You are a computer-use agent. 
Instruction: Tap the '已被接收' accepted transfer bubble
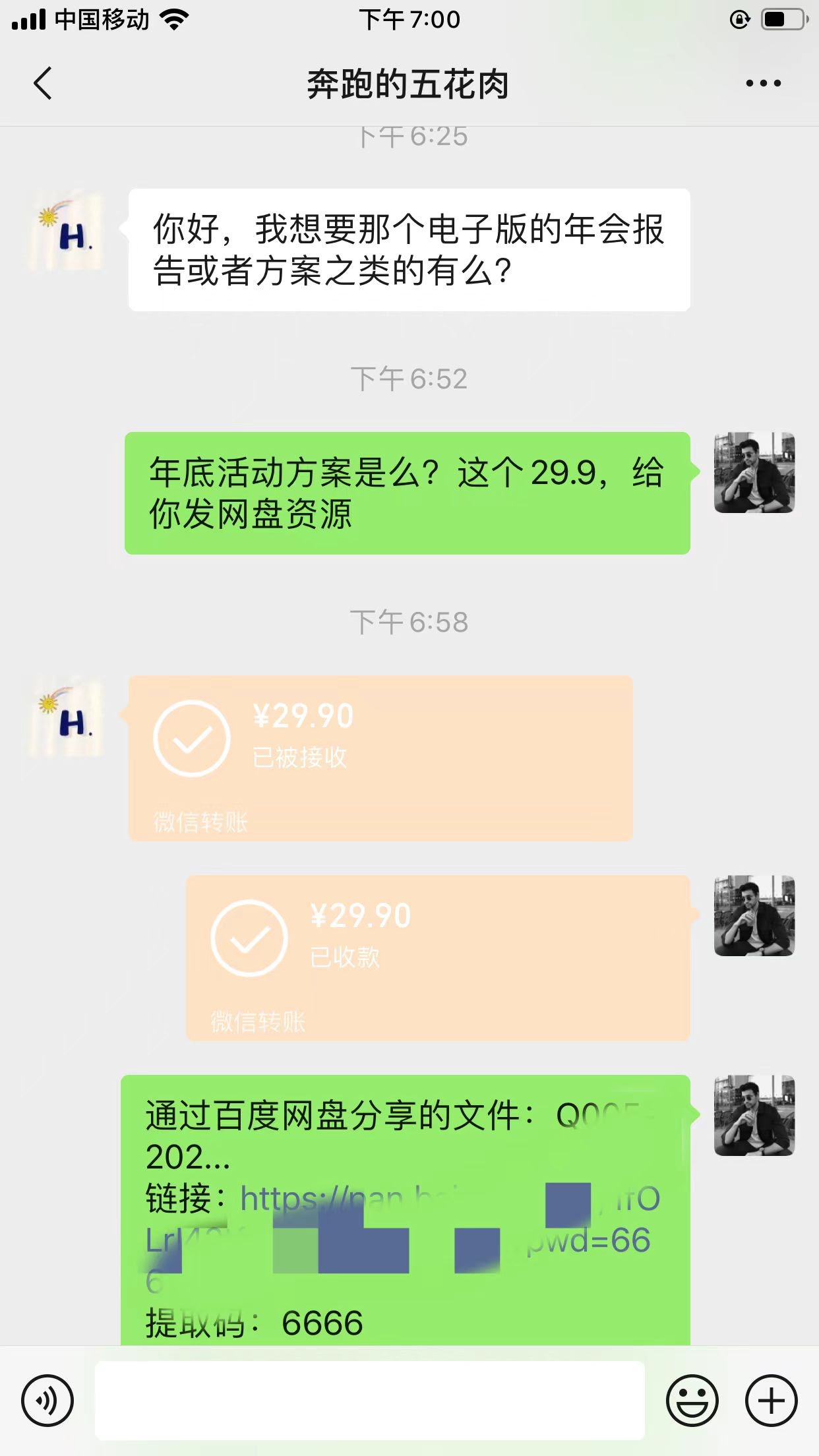coord(379,758)
